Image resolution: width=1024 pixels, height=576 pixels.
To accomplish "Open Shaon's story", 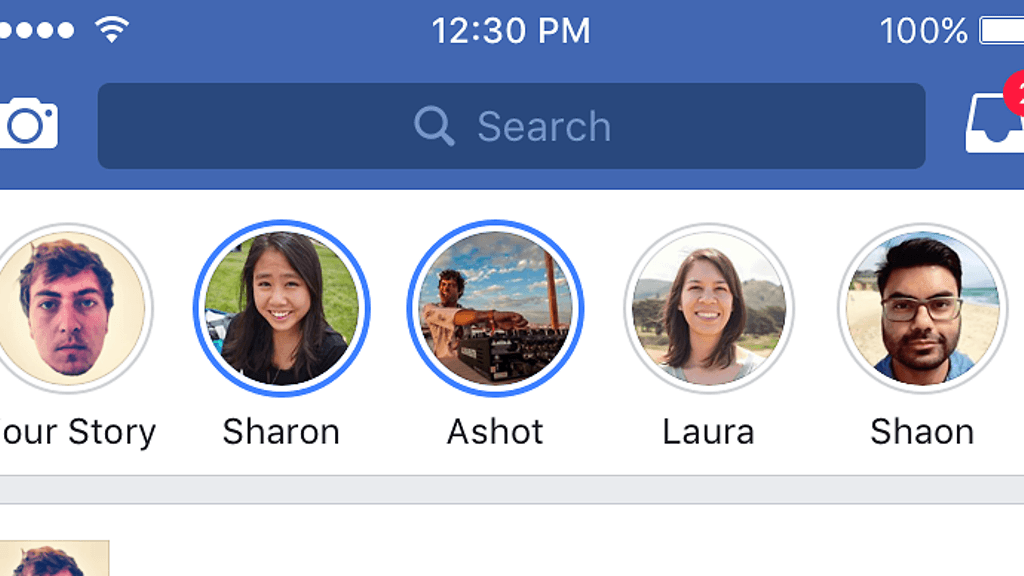I will coord(922,308).
